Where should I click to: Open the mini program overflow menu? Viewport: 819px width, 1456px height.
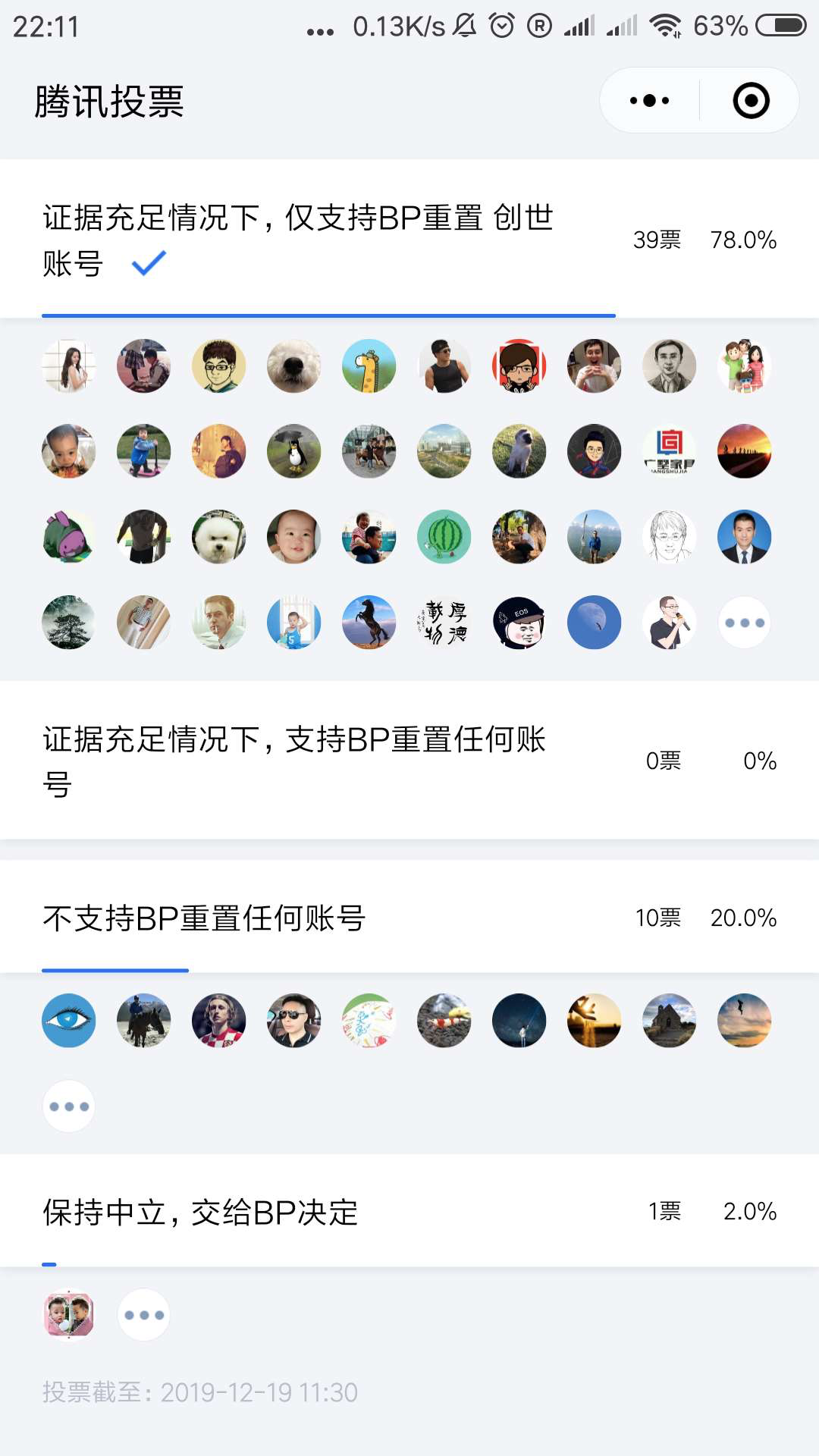(x=649, y=101)
